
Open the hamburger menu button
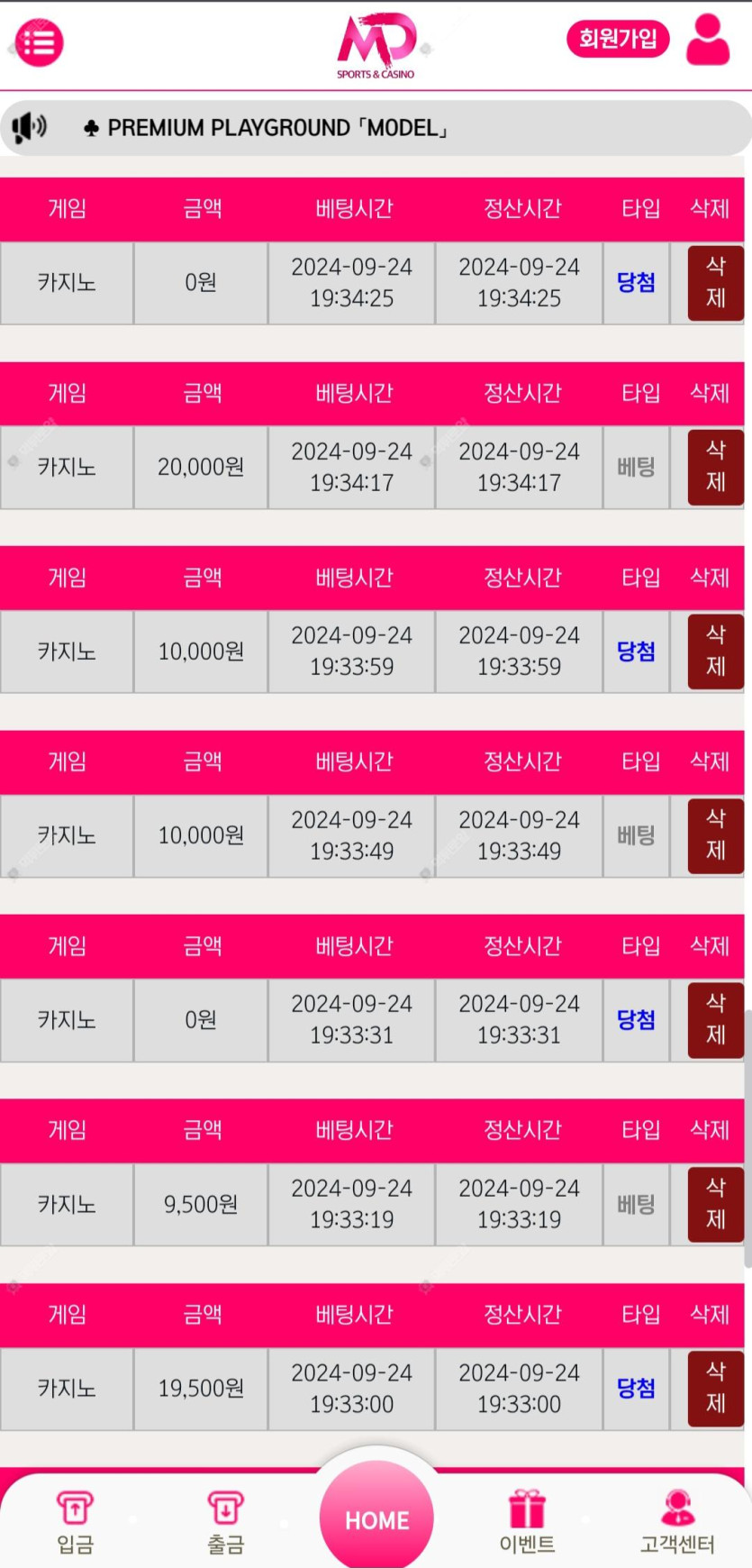pyautogui.click(x=40, y=42)
